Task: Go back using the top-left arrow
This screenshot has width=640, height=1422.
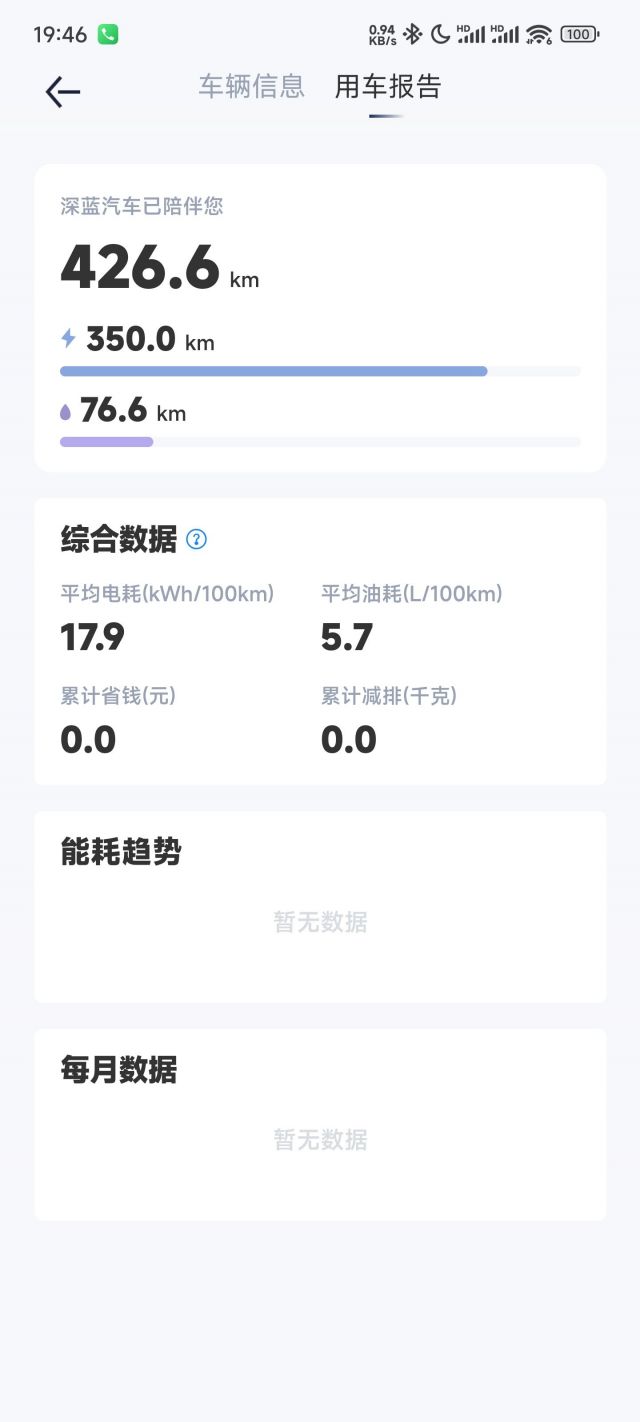Action: tap(62, 92)
